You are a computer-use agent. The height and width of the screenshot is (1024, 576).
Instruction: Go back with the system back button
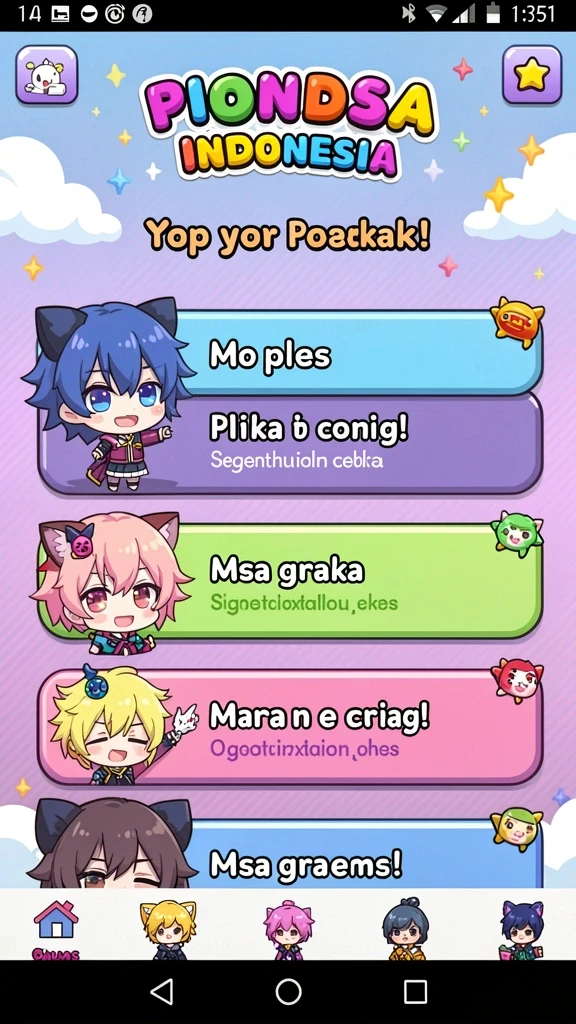pyautogui.click(x=161, y=991)
